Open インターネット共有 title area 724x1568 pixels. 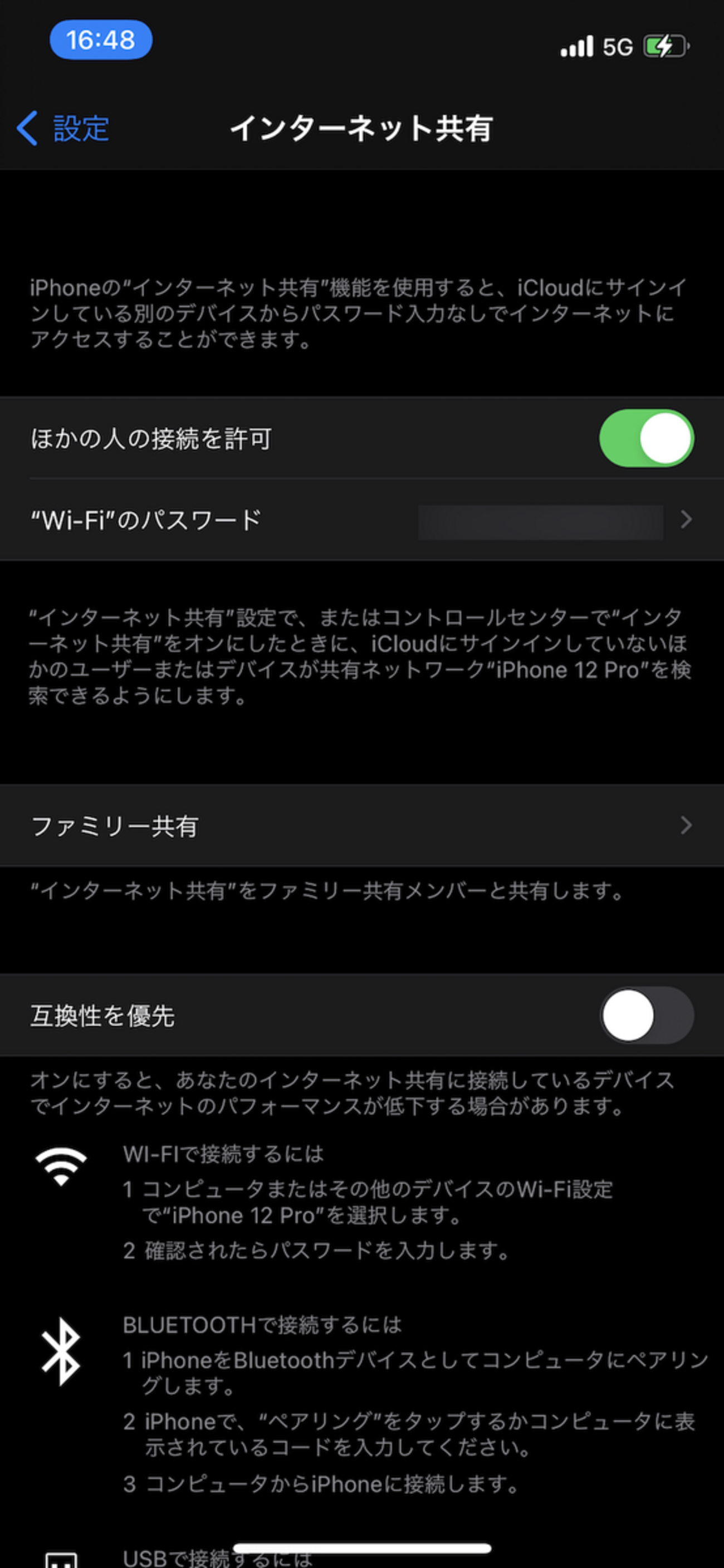361,129
